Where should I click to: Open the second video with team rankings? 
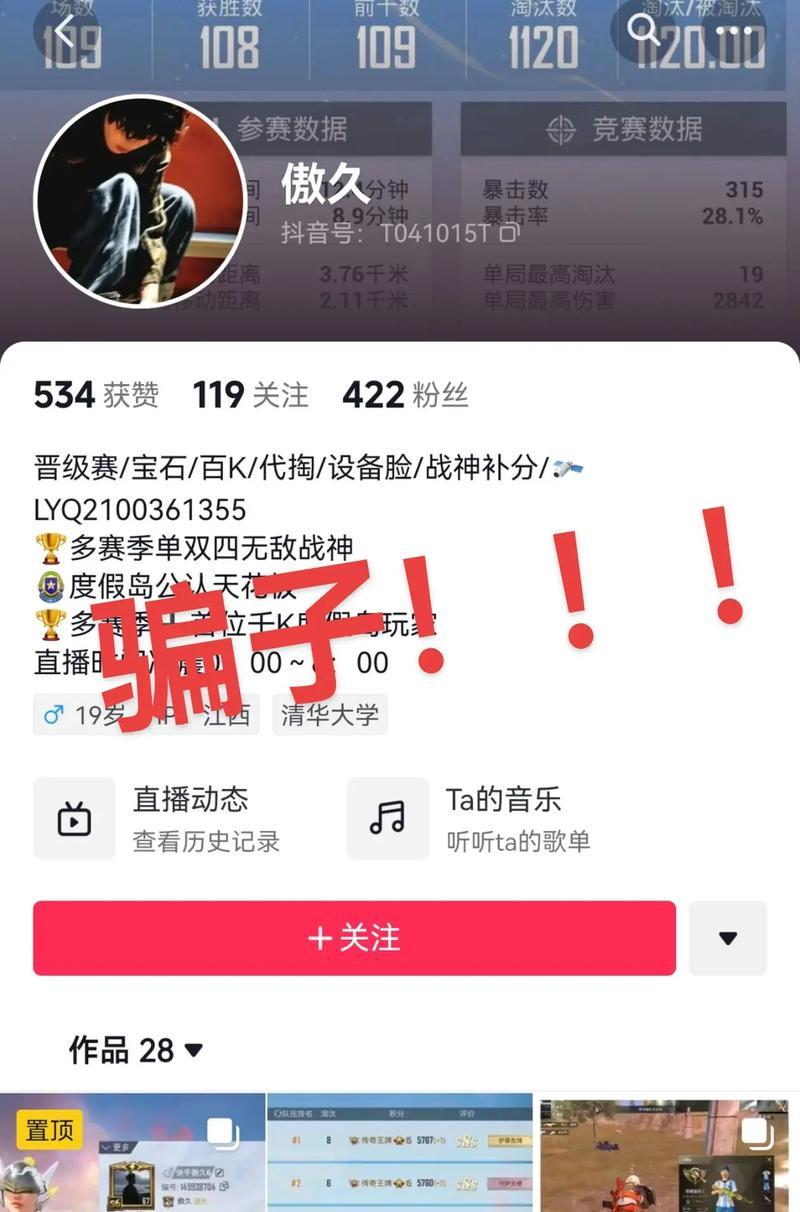tap(400, 1152)
